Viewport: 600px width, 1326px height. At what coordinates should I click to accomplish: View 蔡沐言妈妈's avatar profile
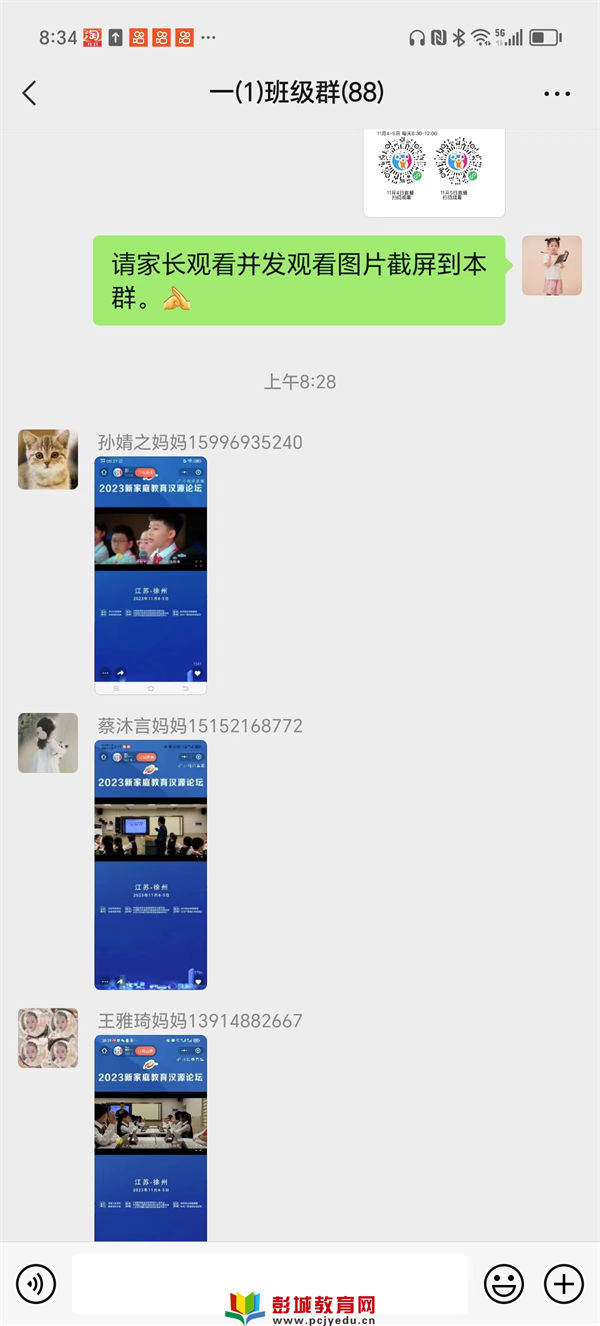[48, 743]
